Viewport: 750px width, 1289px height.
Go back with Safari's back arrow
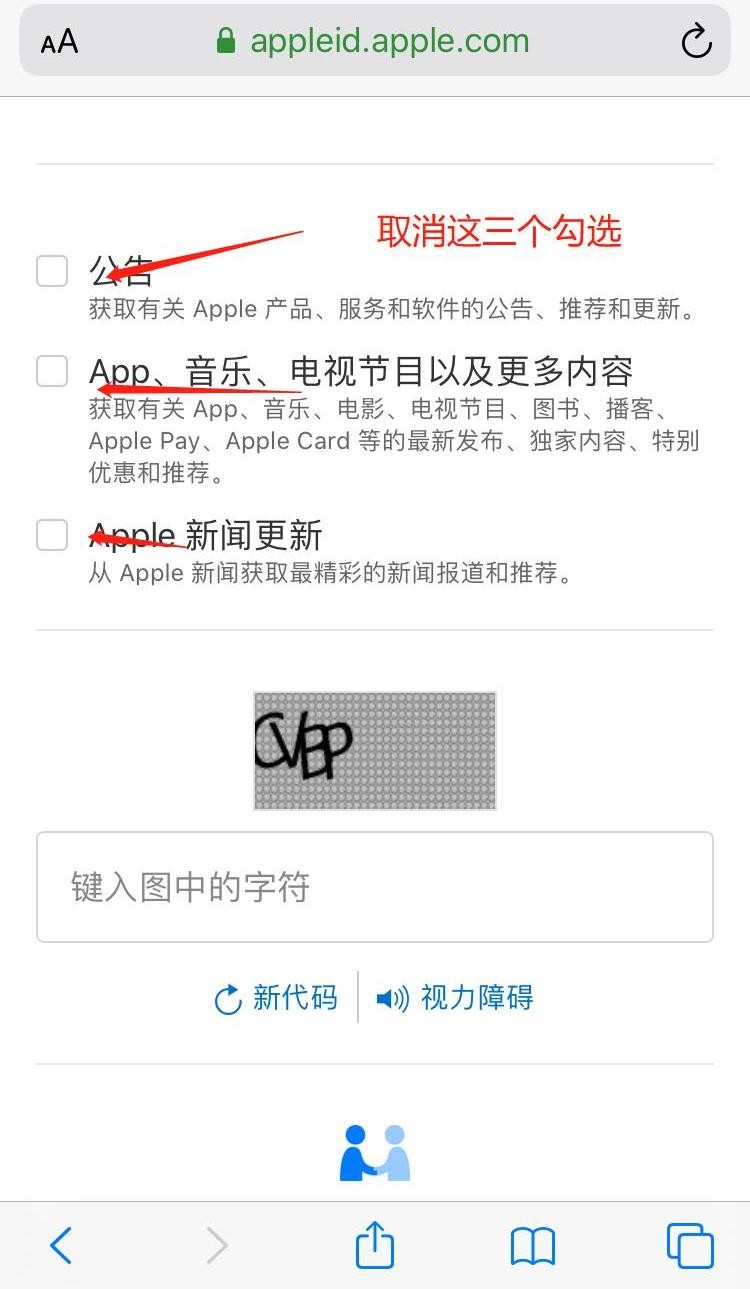[x=61, y=1246]
